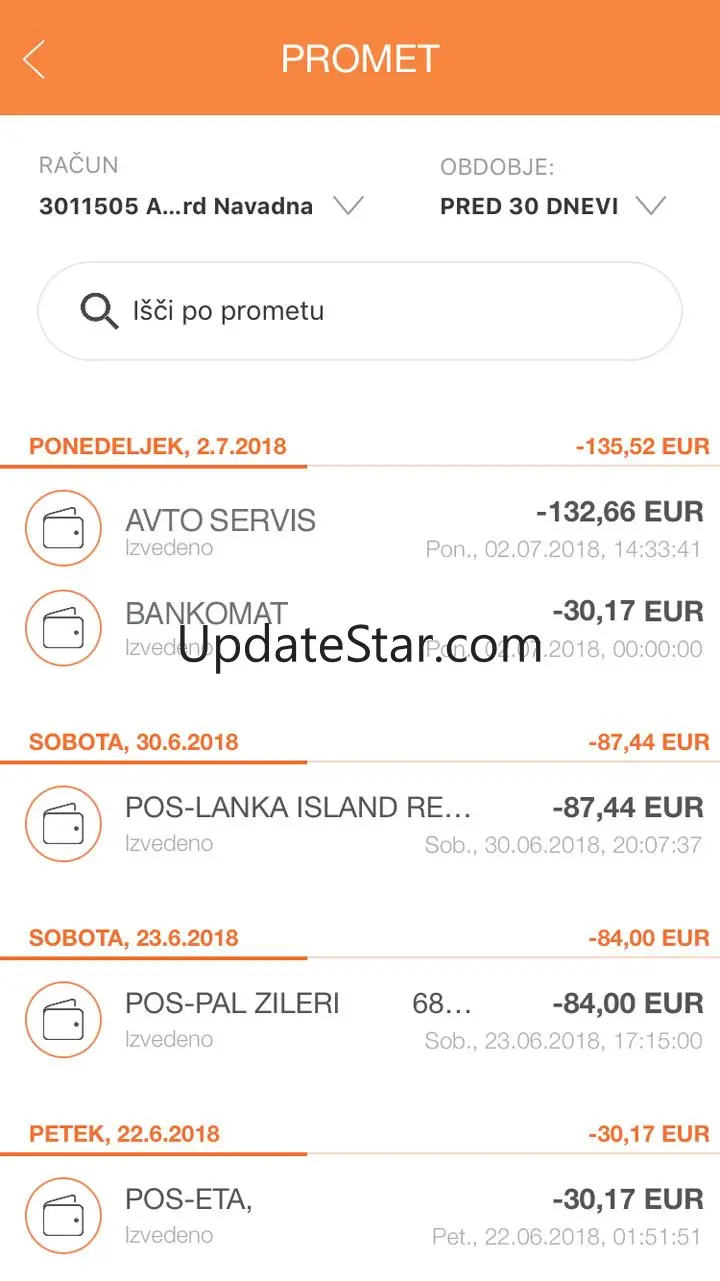The width and height of the screenshot is (720, 1281).
Task: Tap the Išči po prometu search field
Action: pos(360,311)
